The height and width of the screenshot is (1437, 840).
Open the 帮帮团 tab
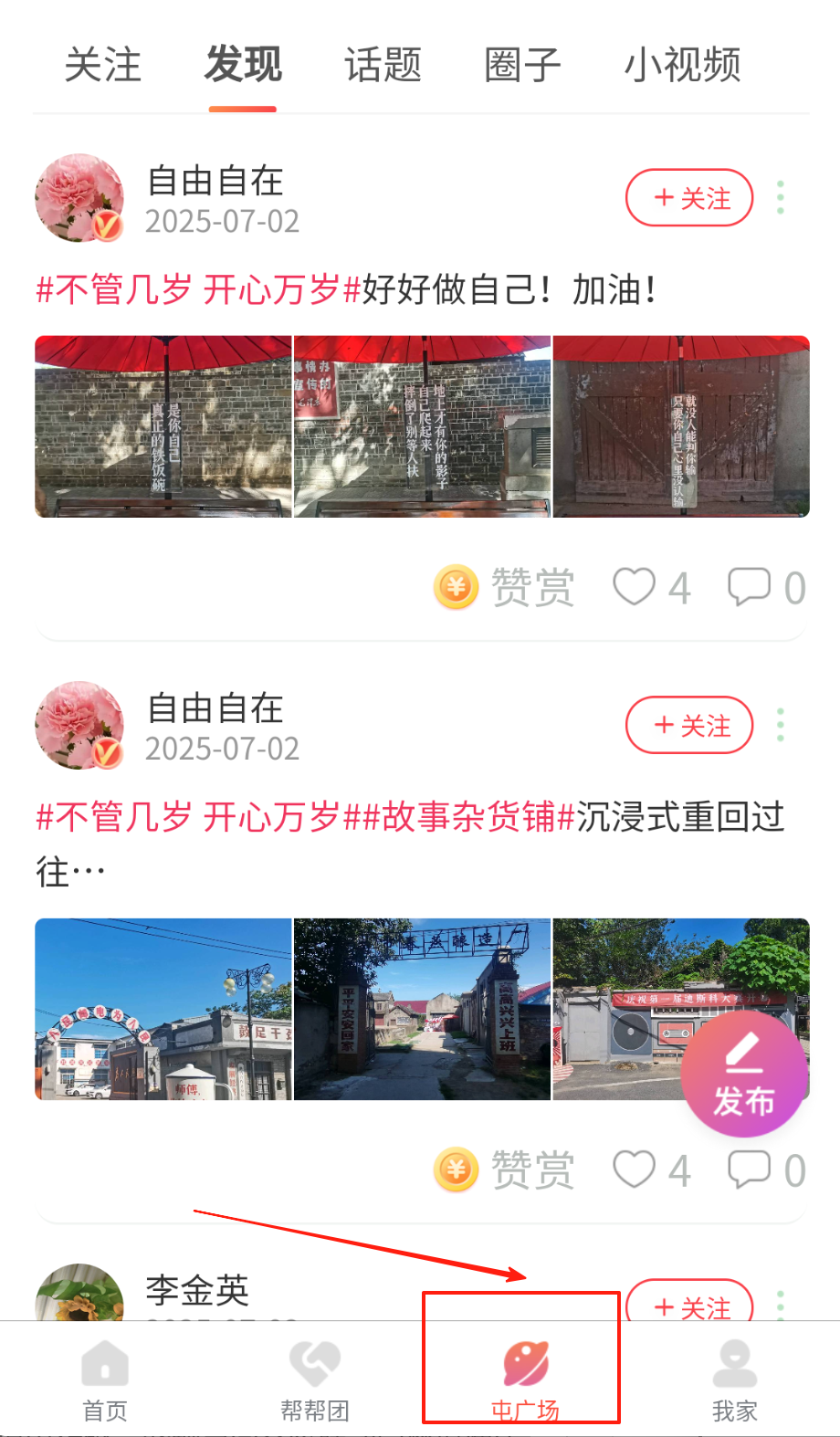315,1380
